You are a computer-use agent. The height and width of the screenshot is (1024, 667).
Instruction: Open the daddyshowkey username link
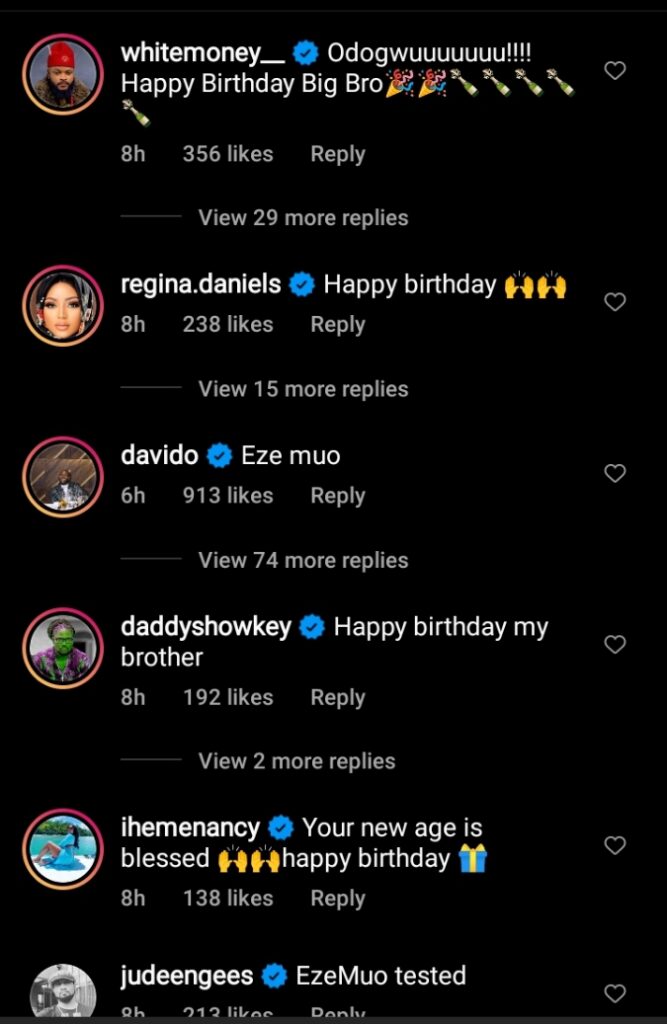205,627
